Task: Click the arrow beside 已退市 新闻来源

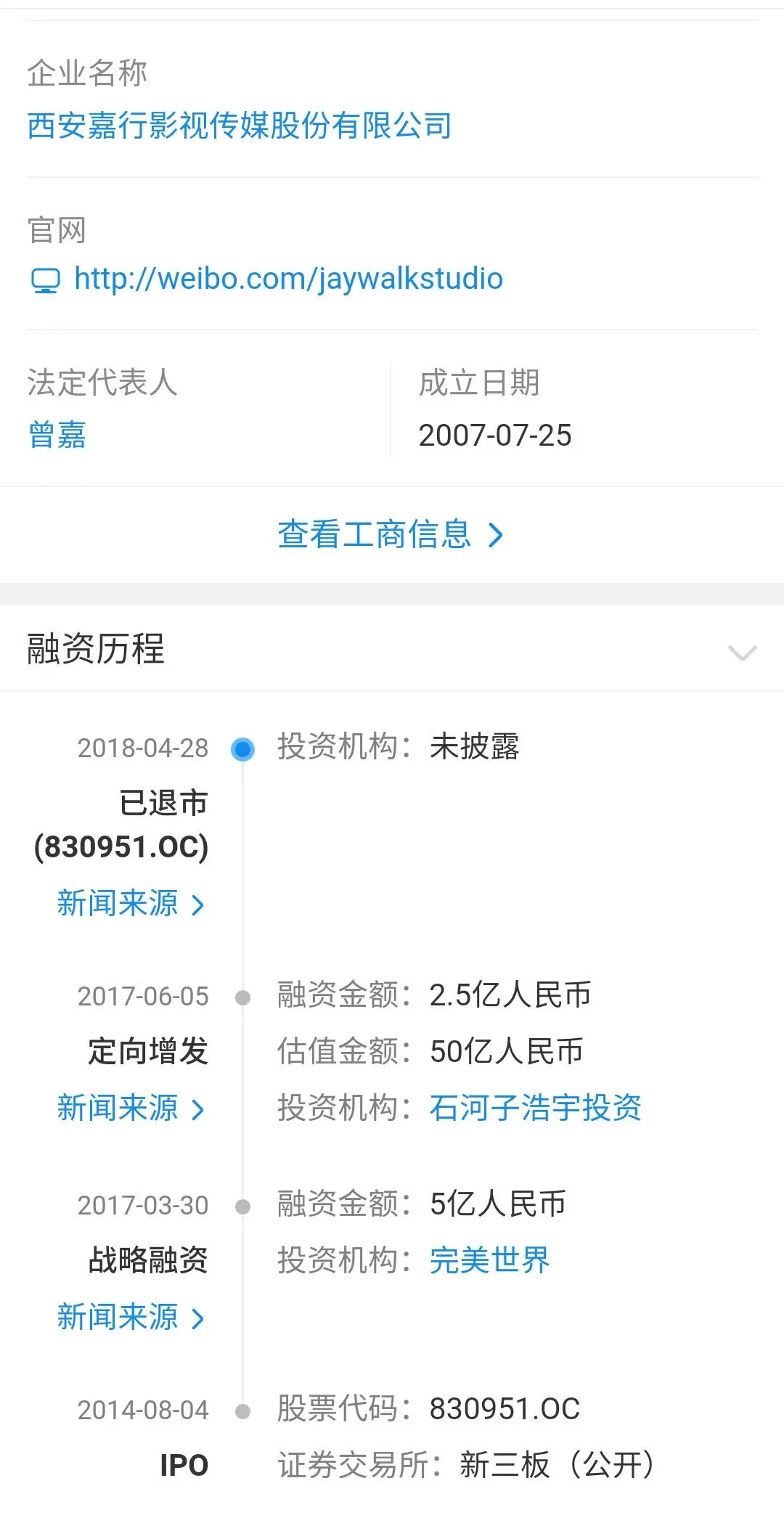Action: coord(197,905)
